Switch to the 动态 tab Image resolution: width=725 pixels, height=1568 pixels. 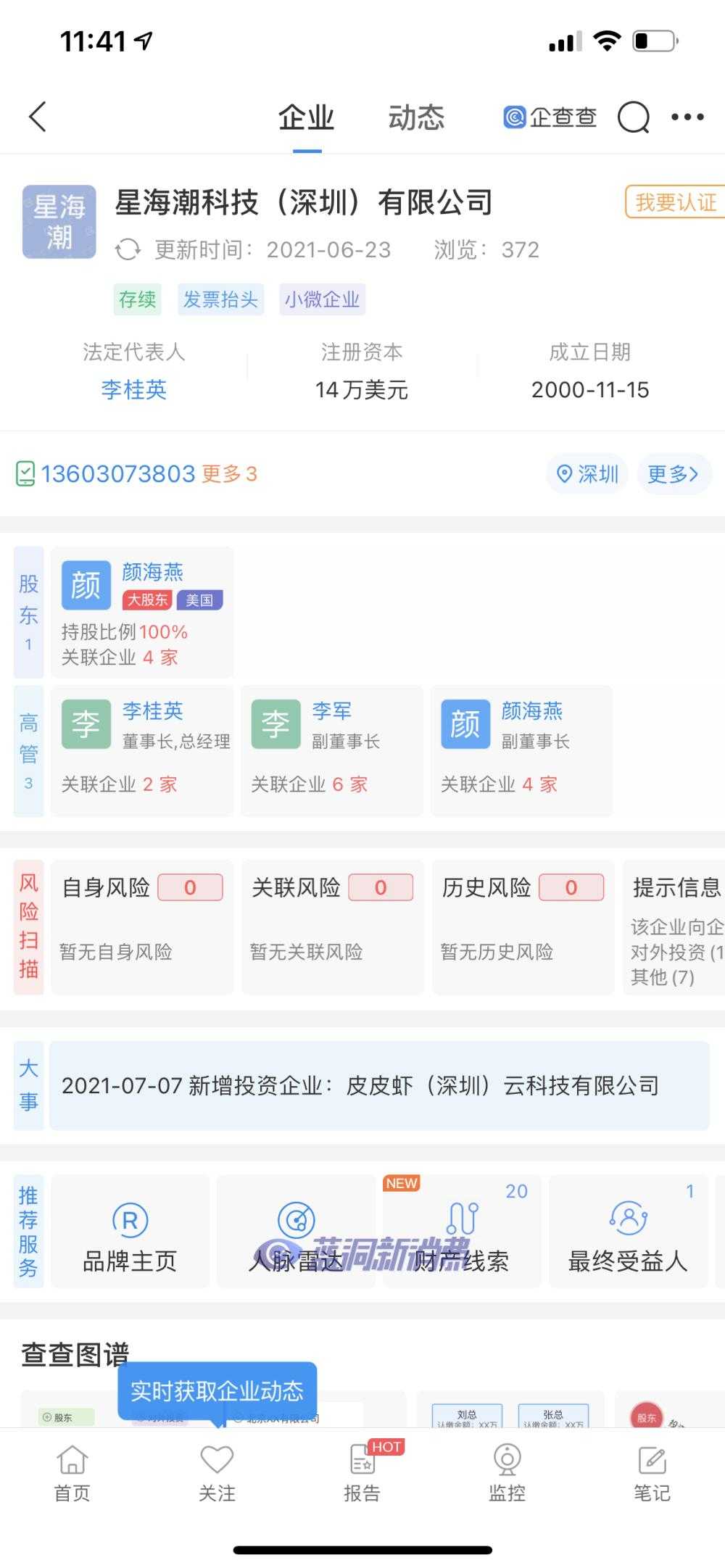(x=416, y=117)
